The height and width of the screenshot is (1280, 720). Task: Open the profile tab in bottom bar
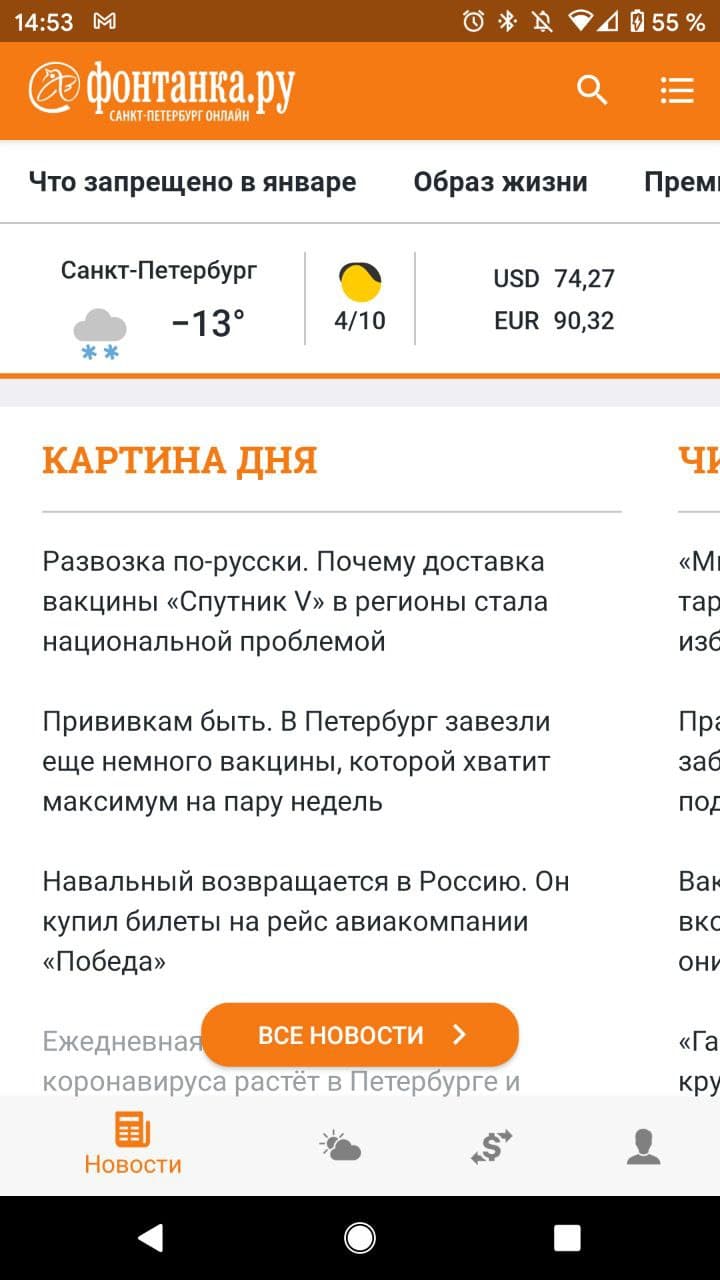coord(644,1146)
